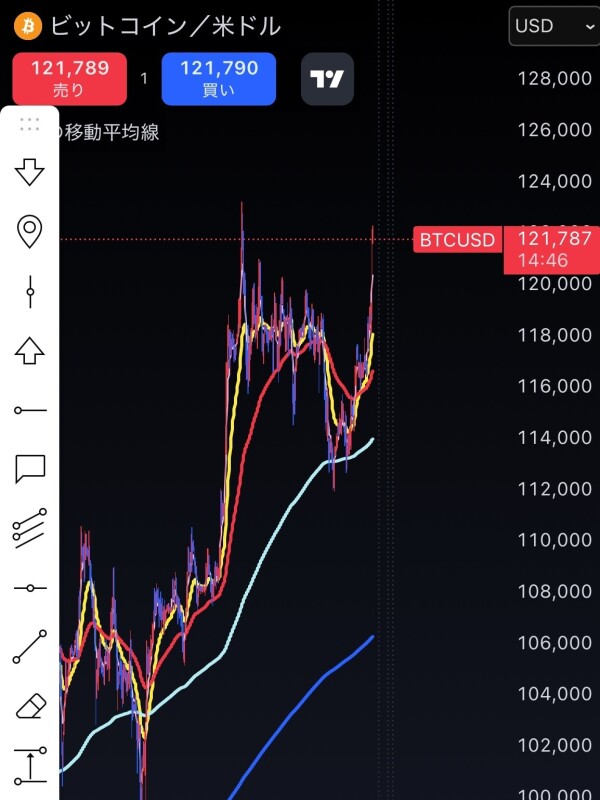The width and height of the screenshot is (600, 800).
Task: Select the up arrow drawing tool
Action: click(x=30, y=351)
